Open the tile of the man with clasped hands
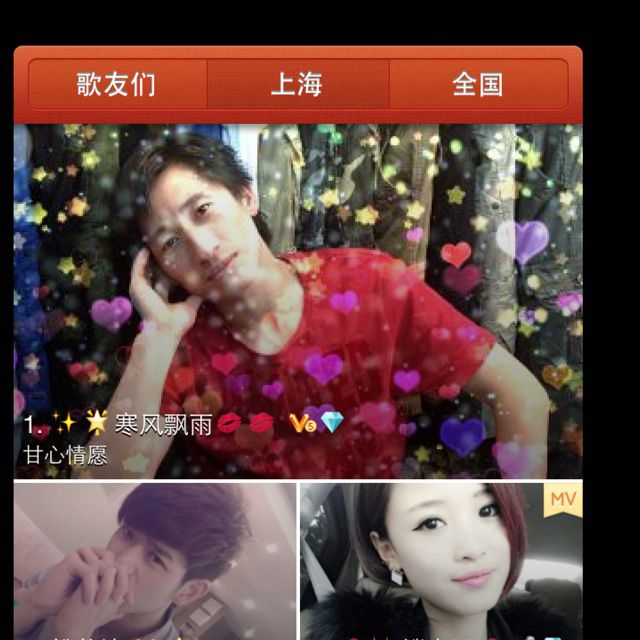 point(155,560)
